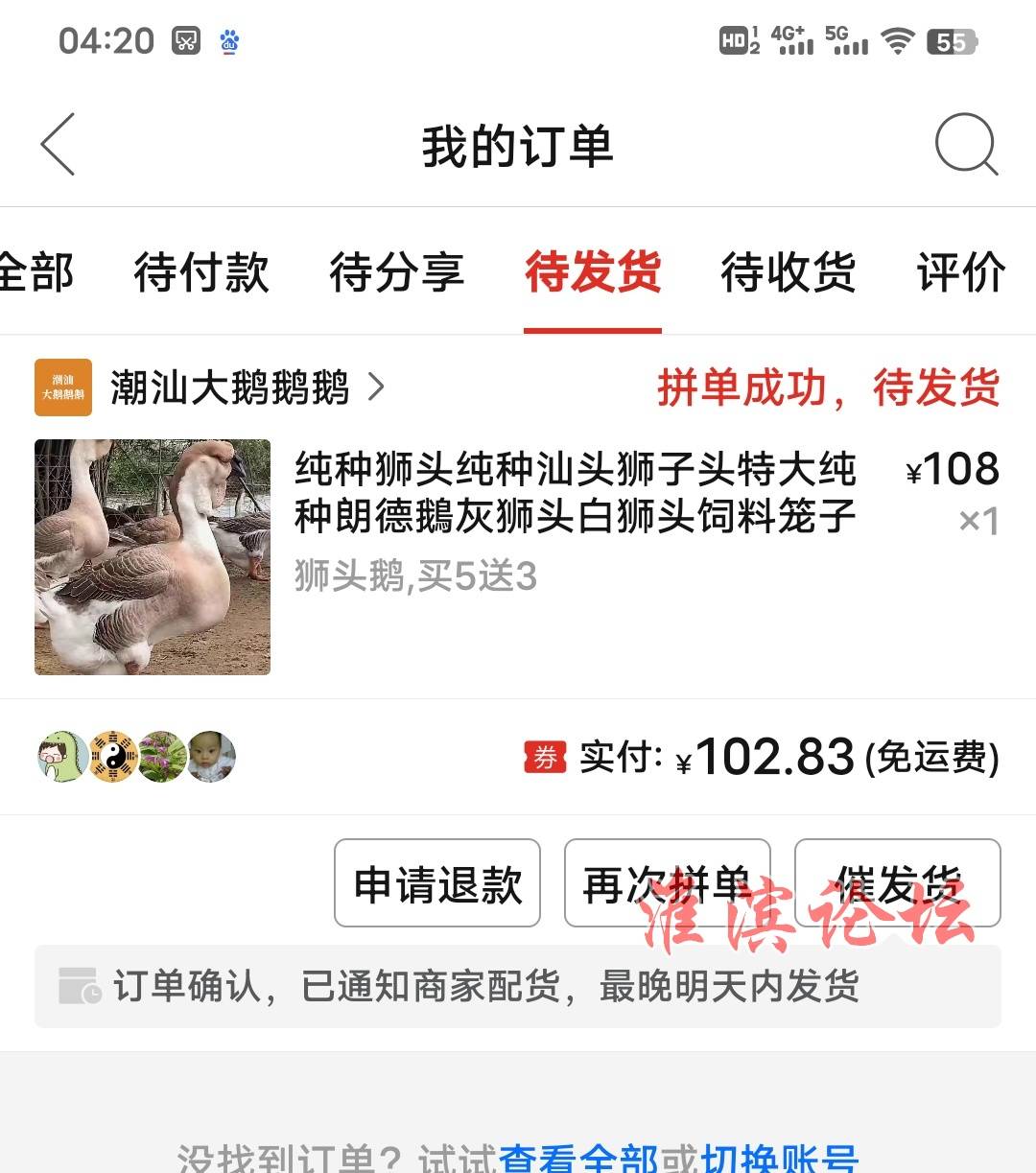Open the 待分享 tab
This screenshot has height=1173, width=1036.
pos(397,272)
